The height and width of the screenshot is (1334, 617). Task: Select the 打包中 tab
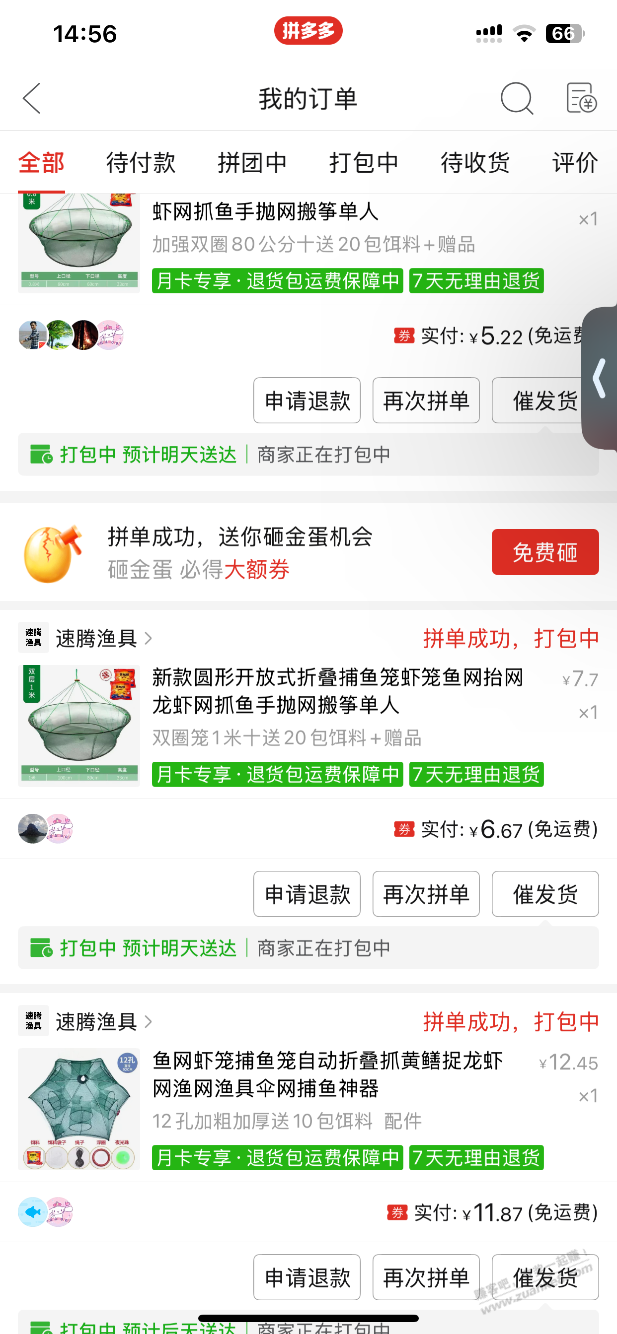point(364,163)
